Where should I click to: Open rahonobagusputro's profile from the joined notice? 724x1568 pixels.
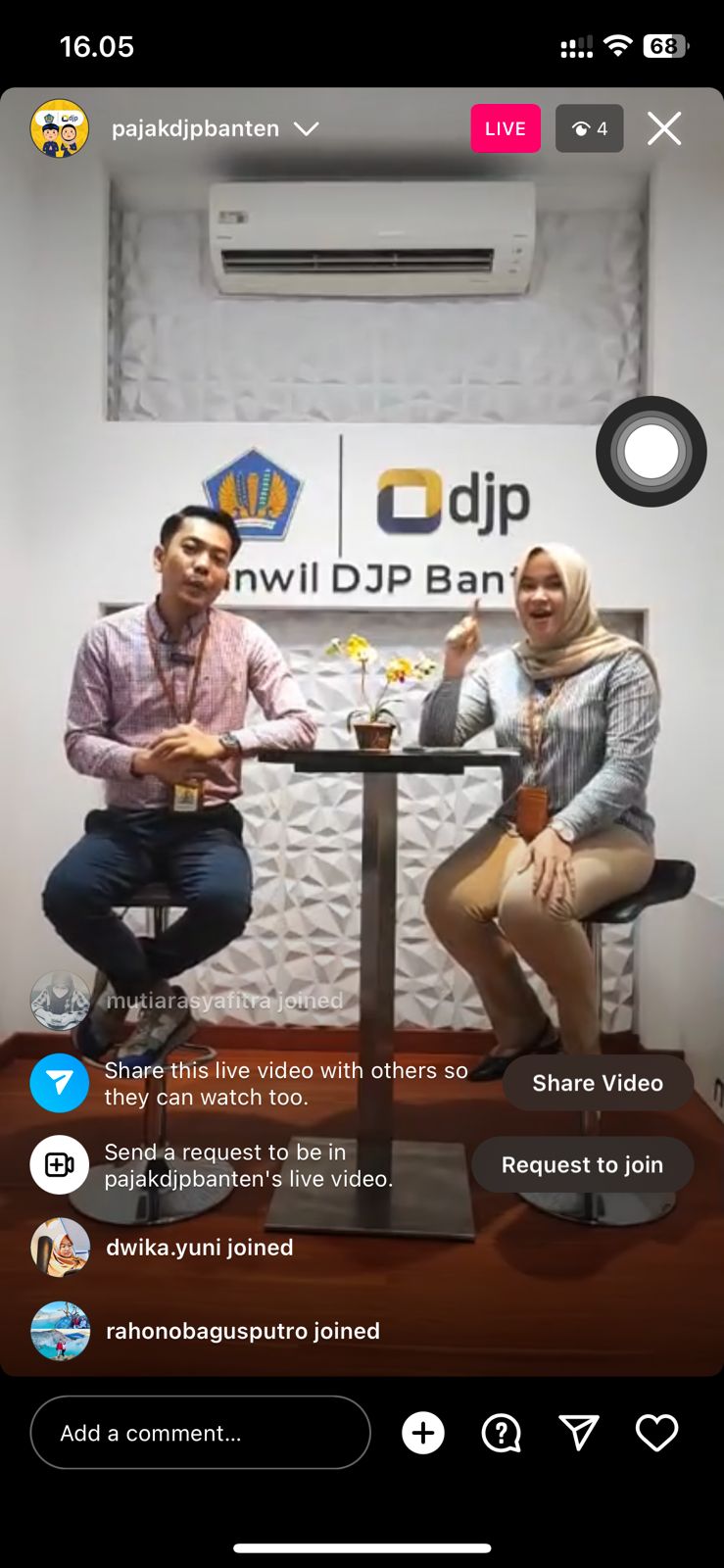[x=60, y=1331]
